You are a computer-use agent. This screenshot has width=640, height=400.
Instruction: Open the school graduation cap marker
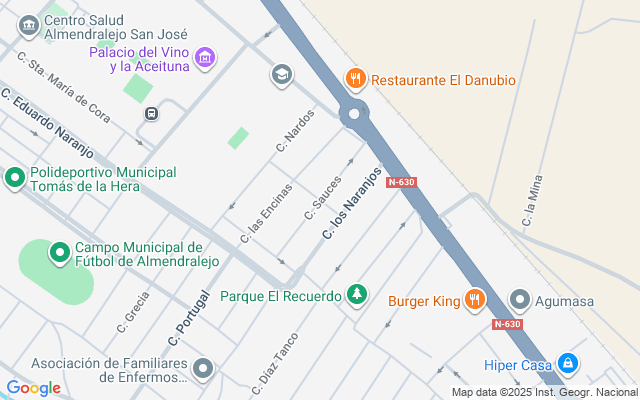click(x=282, y=75)
